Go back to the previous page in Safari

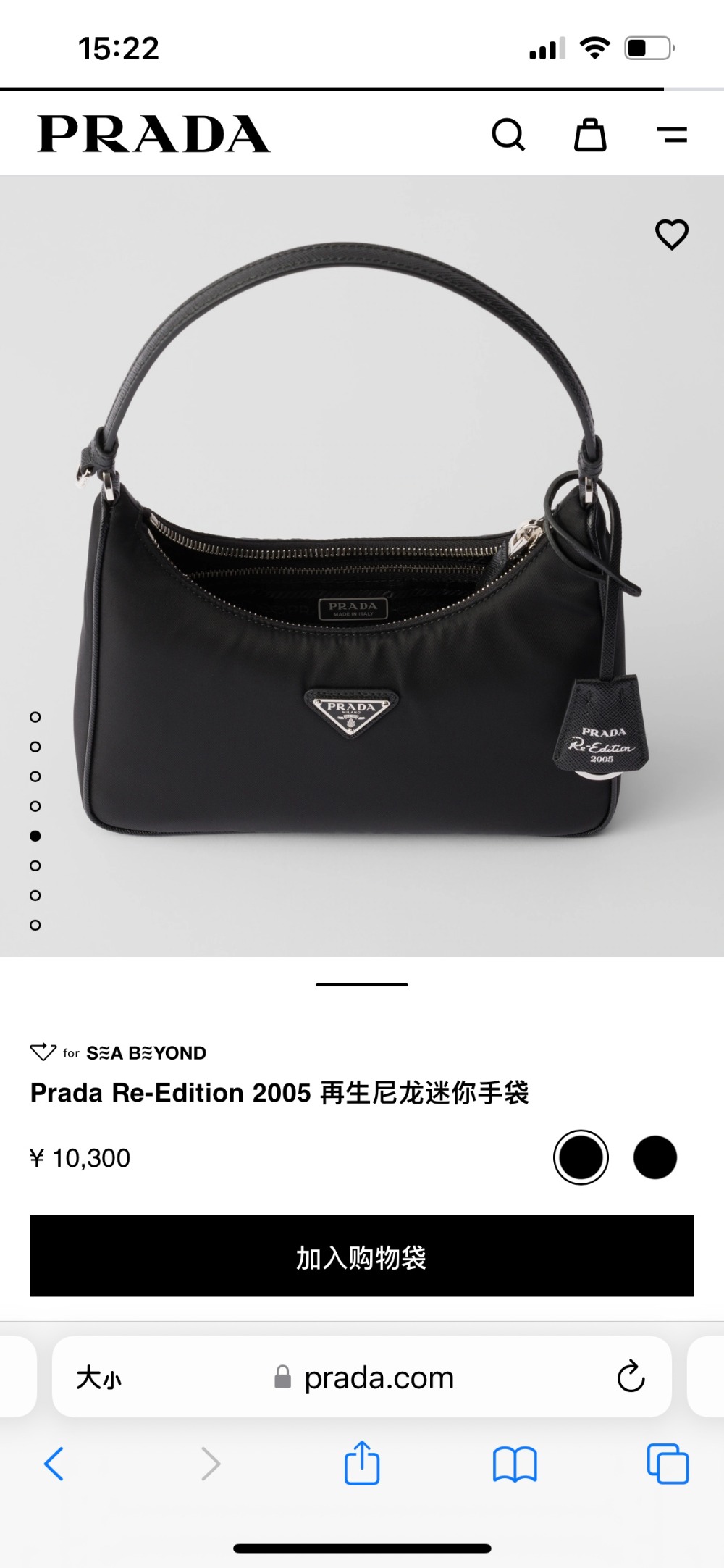tap(54, 1464)
